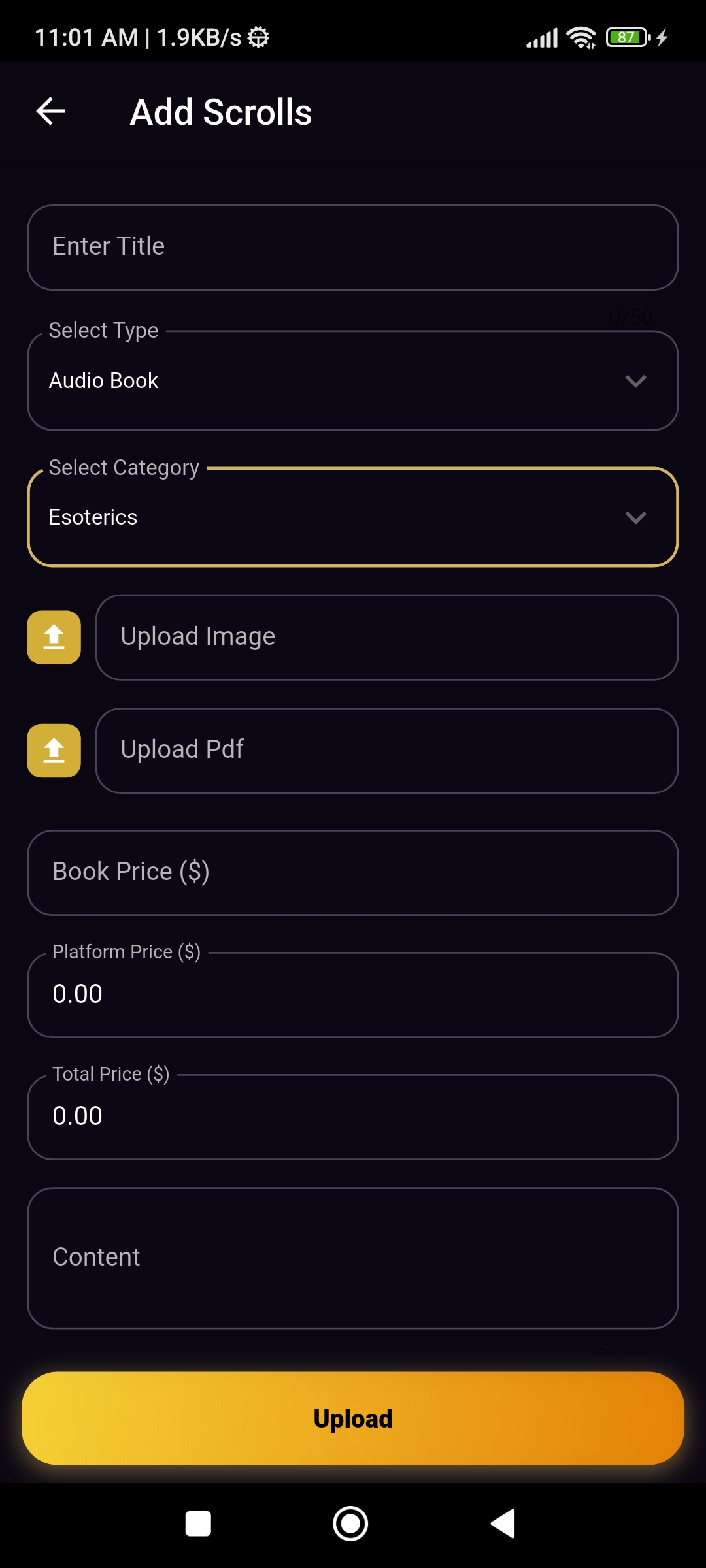Tap the recent apps square navigation icon
The height and width of the screenshot is (1568, 706).
pos(199,1524)
